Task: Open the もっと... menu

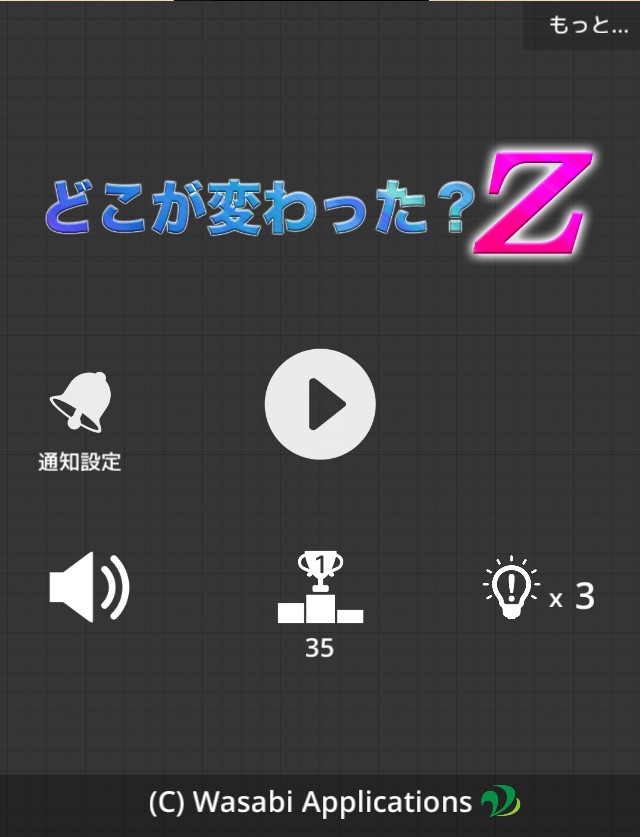Action: click(x=587, y=25)
